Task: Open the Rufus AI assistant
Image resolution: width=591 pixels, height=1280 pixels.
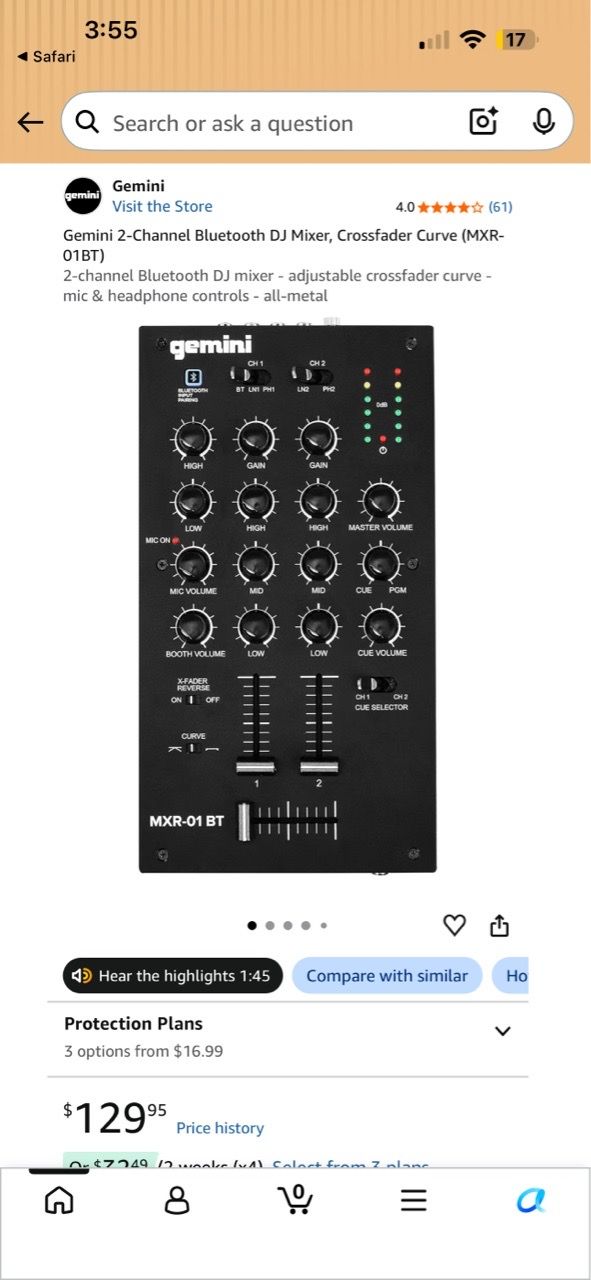Action: pos(531,1200)
